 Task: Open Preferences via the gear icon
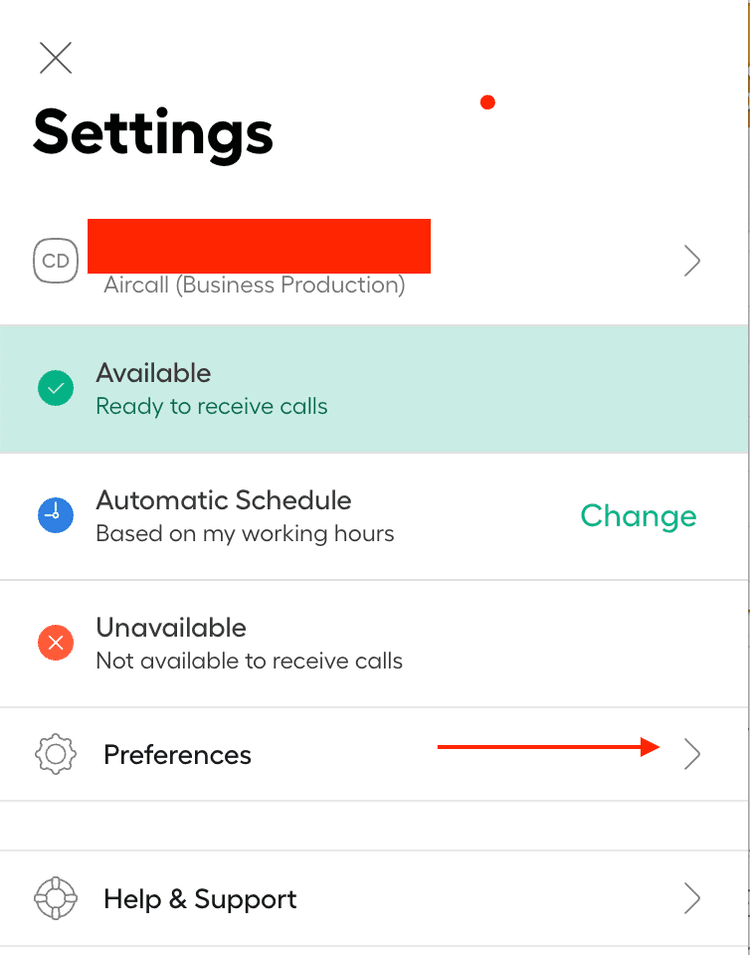[55, 754]
